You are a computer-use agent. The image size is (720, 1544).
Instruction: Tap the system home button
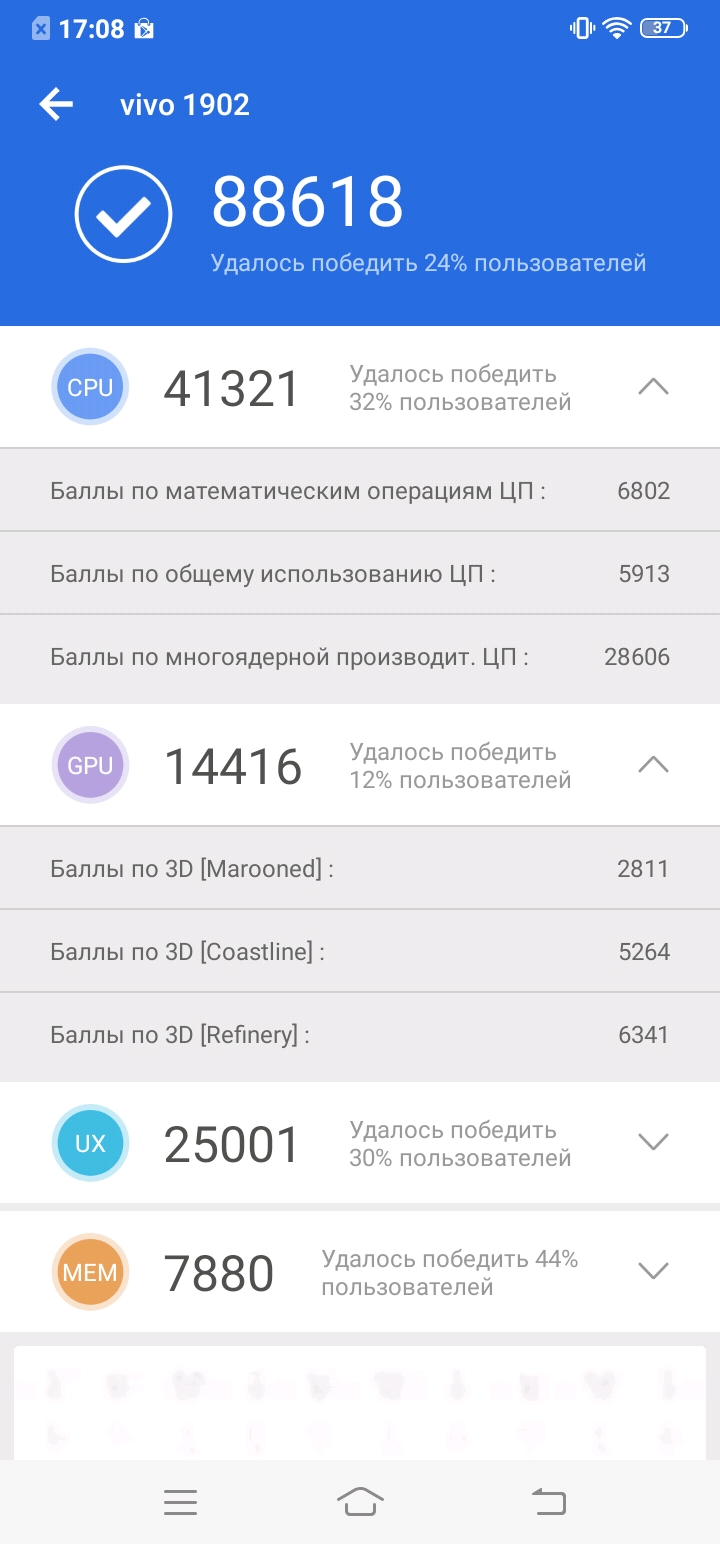tap(360, 1501)
